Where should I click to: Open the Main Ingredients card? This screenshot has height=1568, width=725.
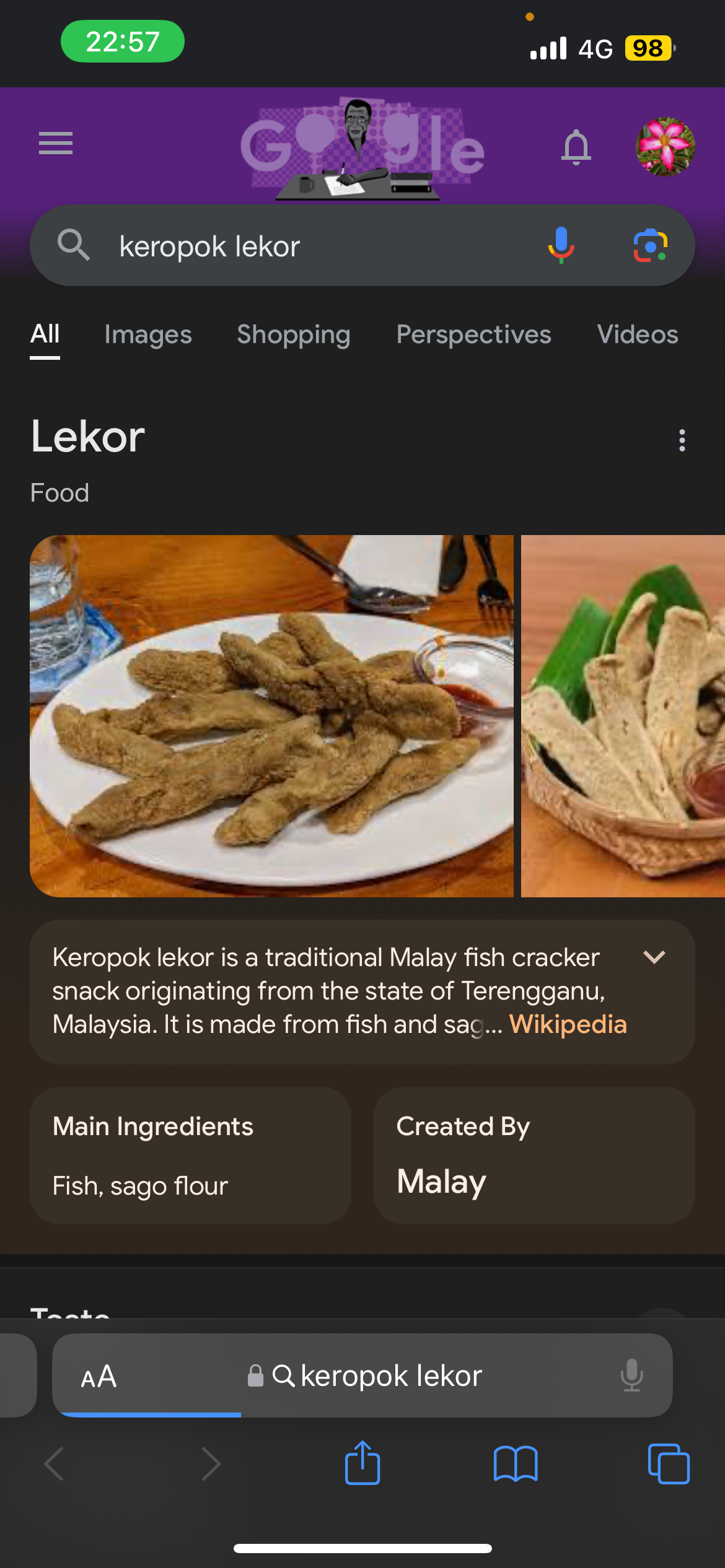pos(190,1156)
